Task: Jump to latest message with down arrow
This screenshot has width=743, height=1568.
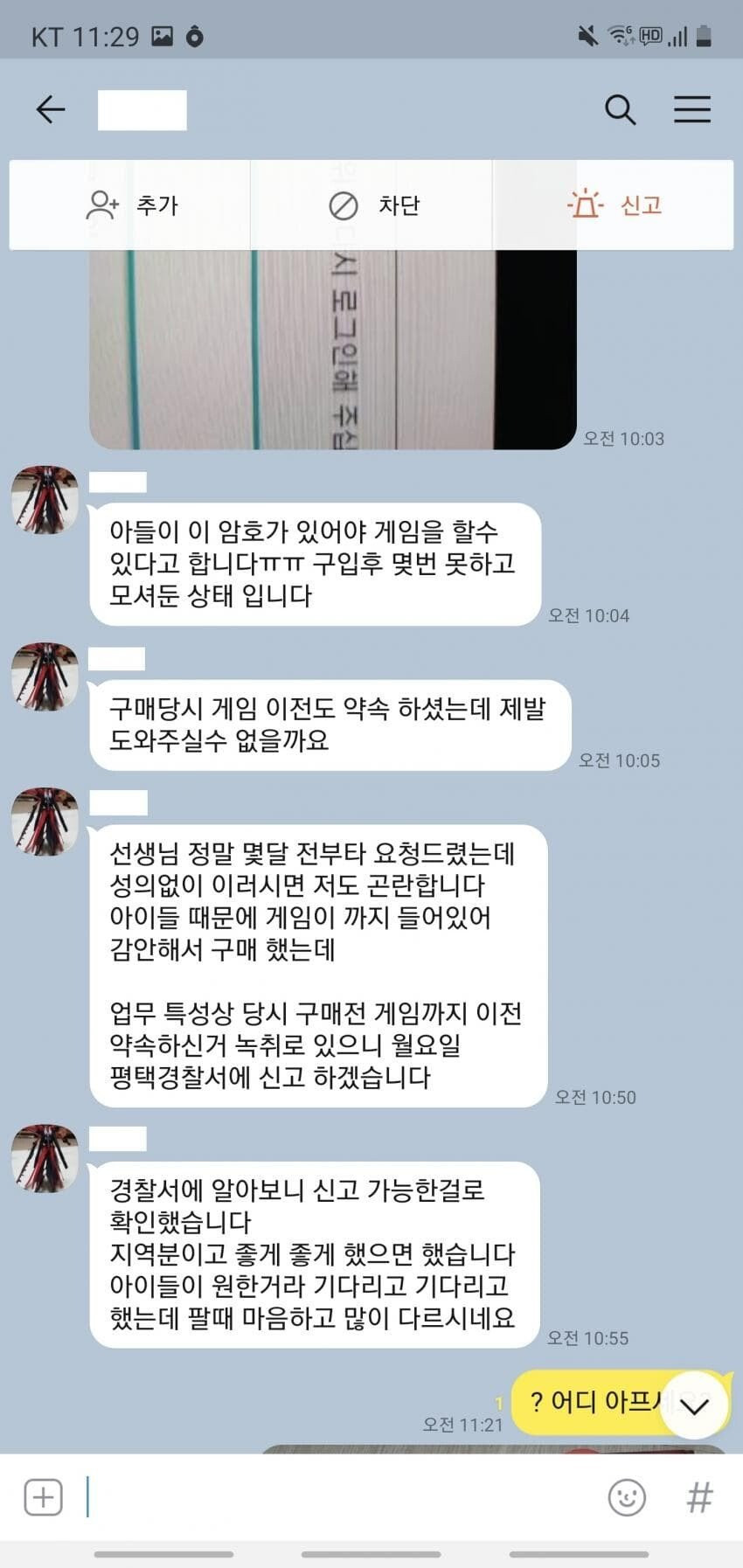Action: [x=694, y=1406]
